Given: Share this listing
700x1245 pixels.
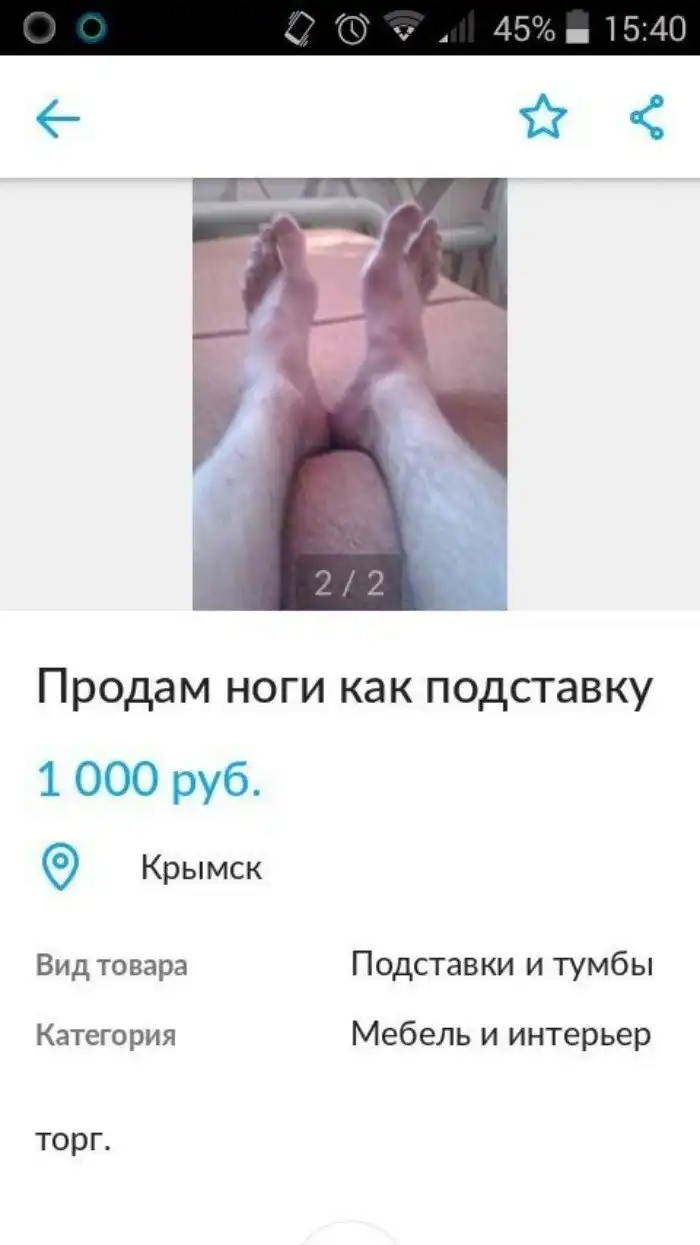Looking at the screenshot, I should pos(648,117).
